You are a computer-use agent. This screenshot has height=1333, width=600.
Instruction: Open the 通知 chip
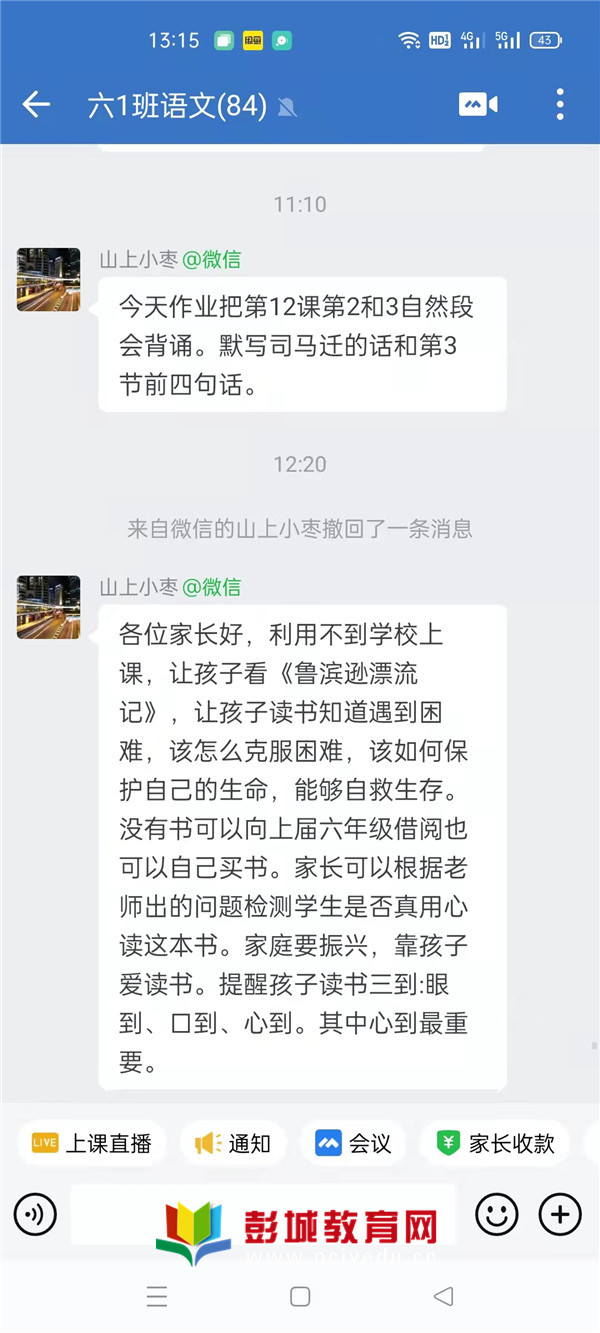[x=233, y=1143]
